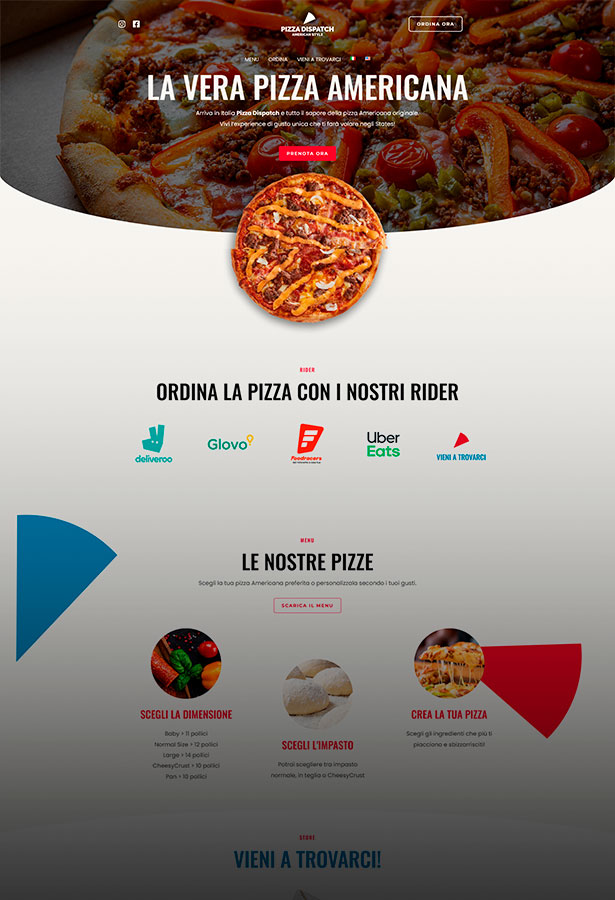The image size is (615, 900).
Task: Go to the Ordina navigation link
Action: point(277,59)
